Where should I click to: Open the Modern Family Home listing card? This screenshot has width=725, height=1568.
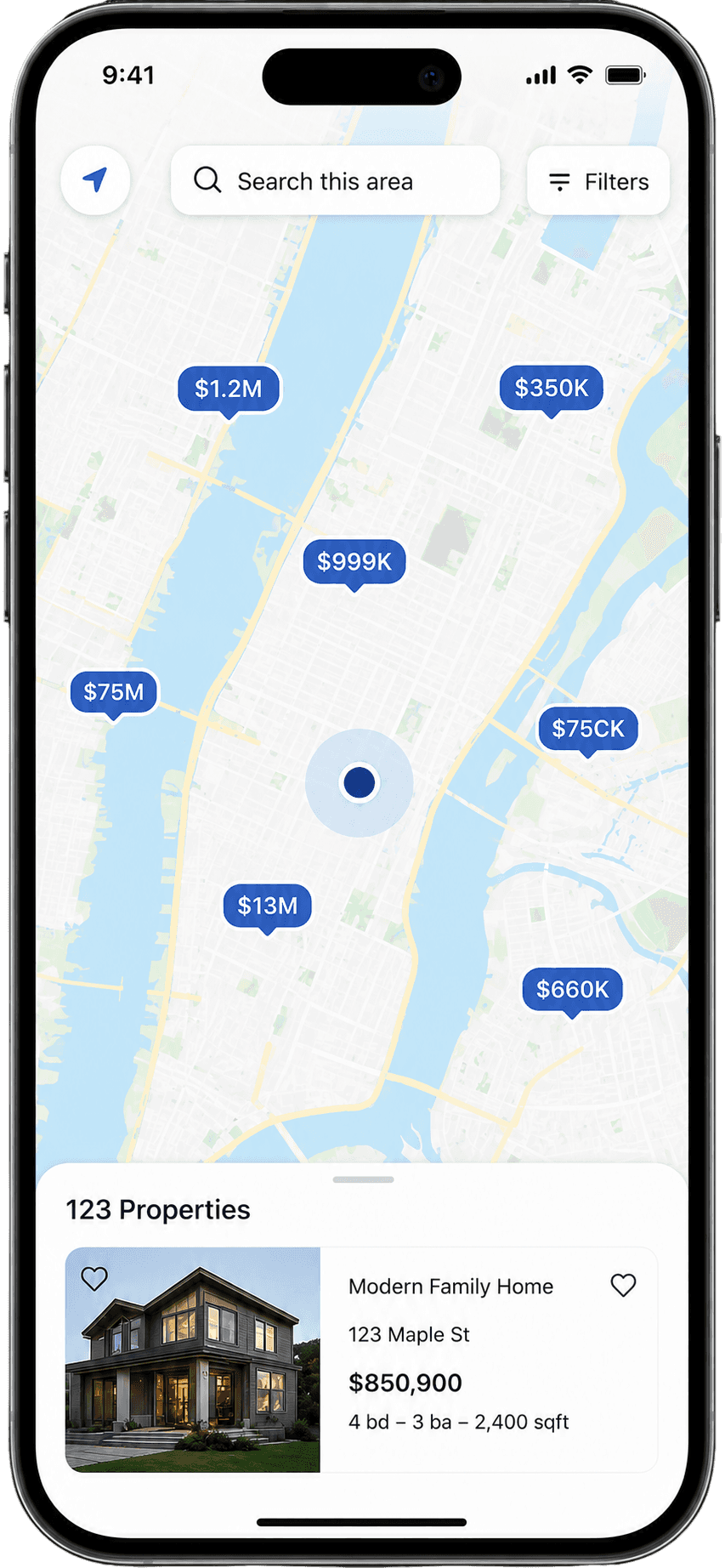[x=361, y=1360]
